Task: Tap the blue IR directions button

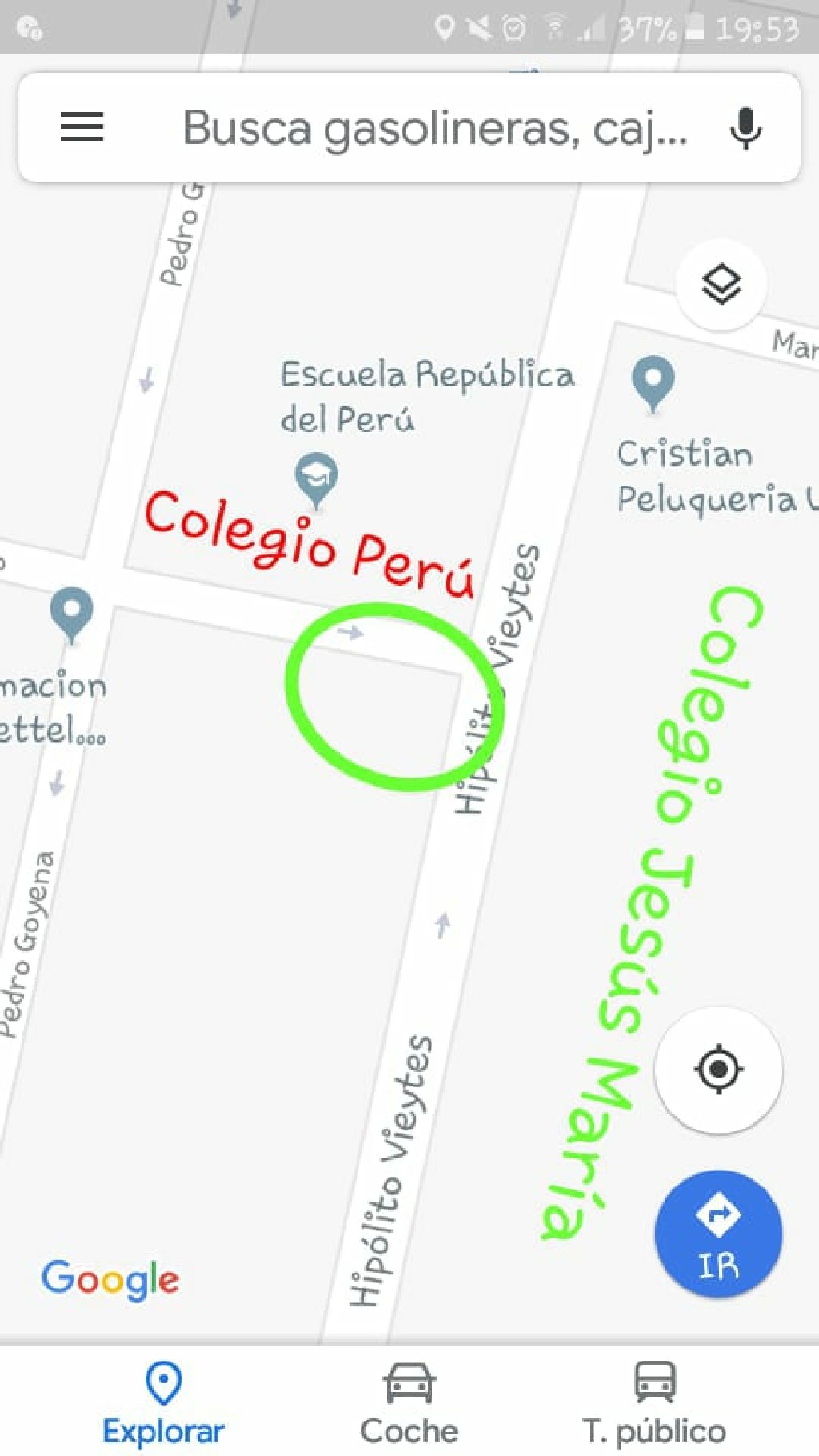Action: [x=718, y=1234]
